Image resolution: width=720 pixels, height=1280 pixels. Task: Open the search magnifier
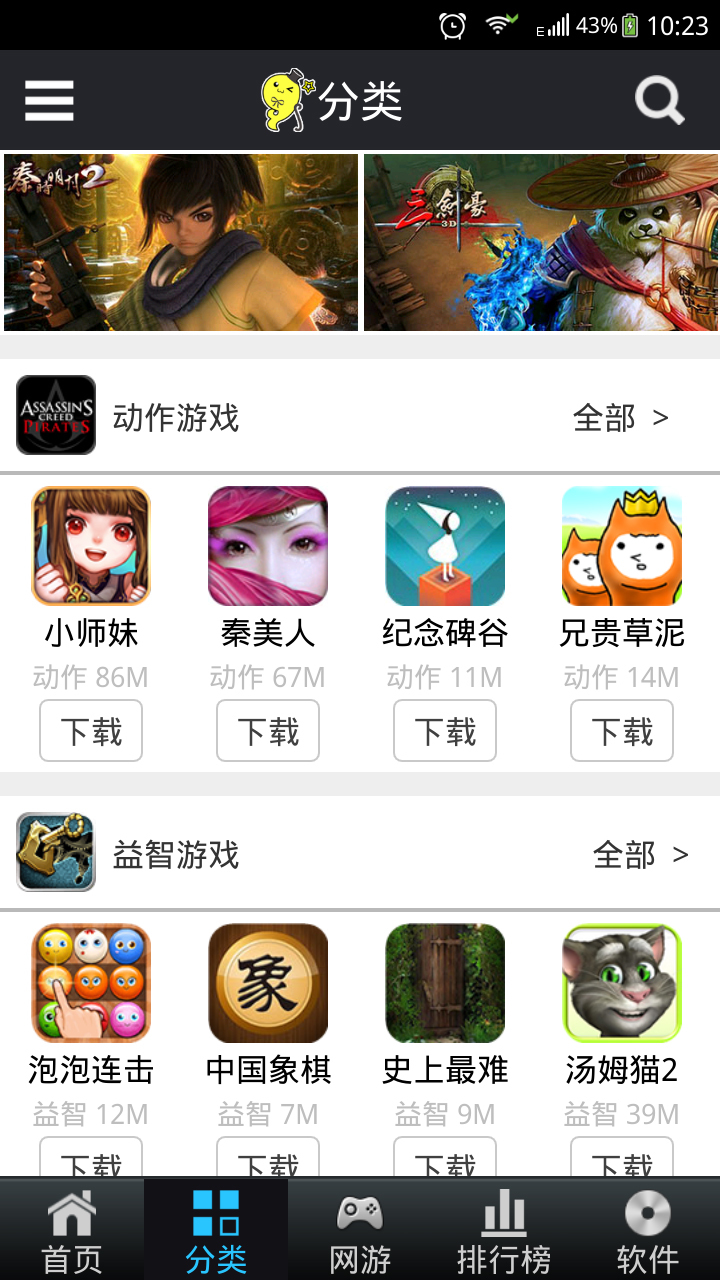pos(660,100)
